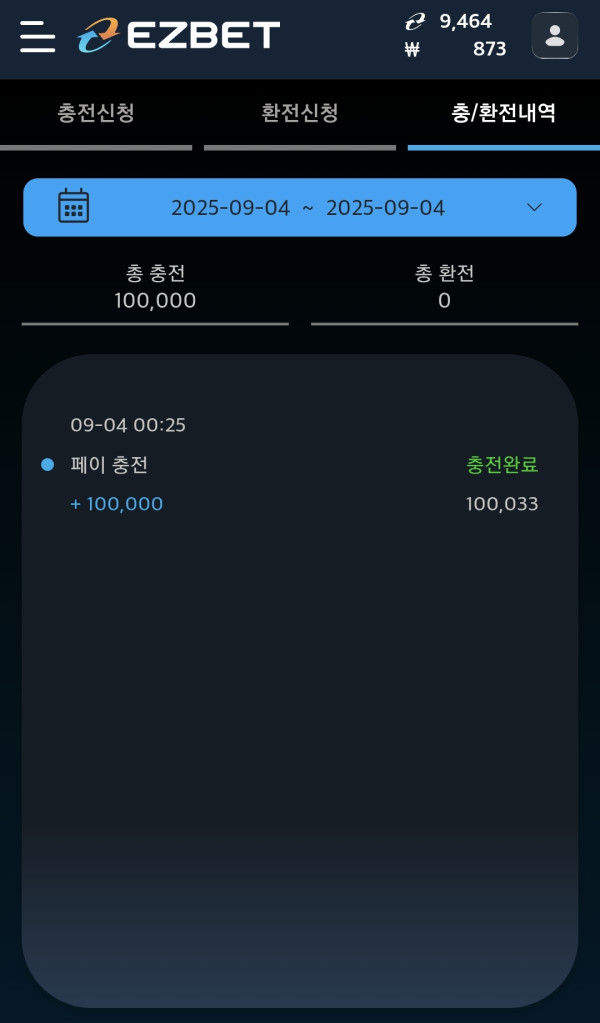Open the user profile icon
Screen dimensions: 600x1023
[x=554, y=36]
